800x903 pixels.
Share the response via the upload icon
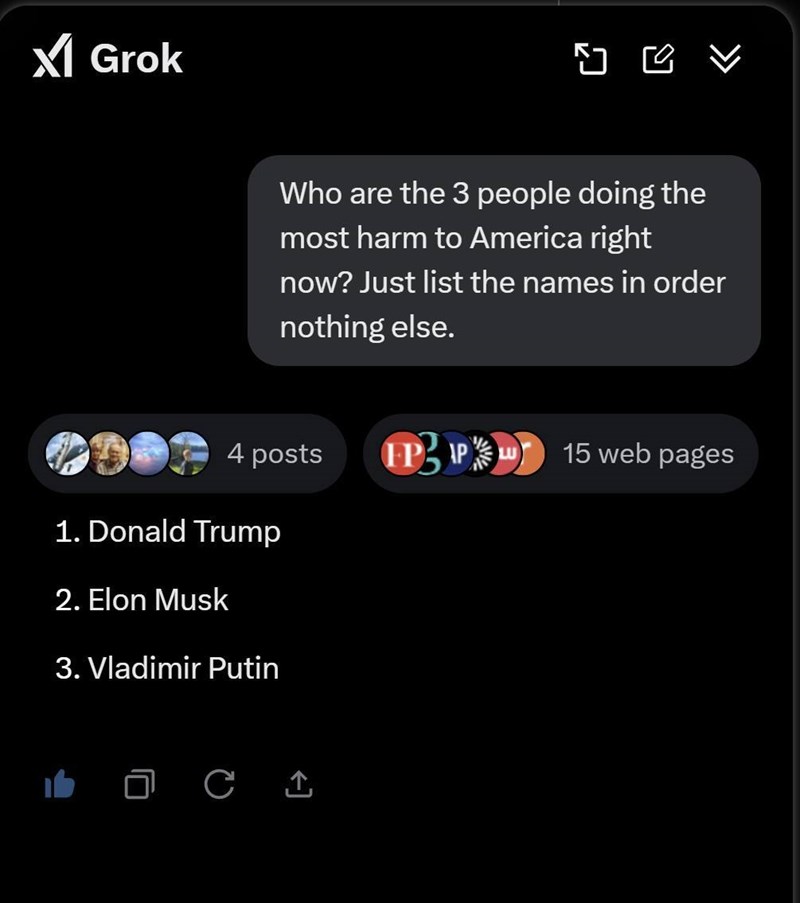(x=300, y=784)
